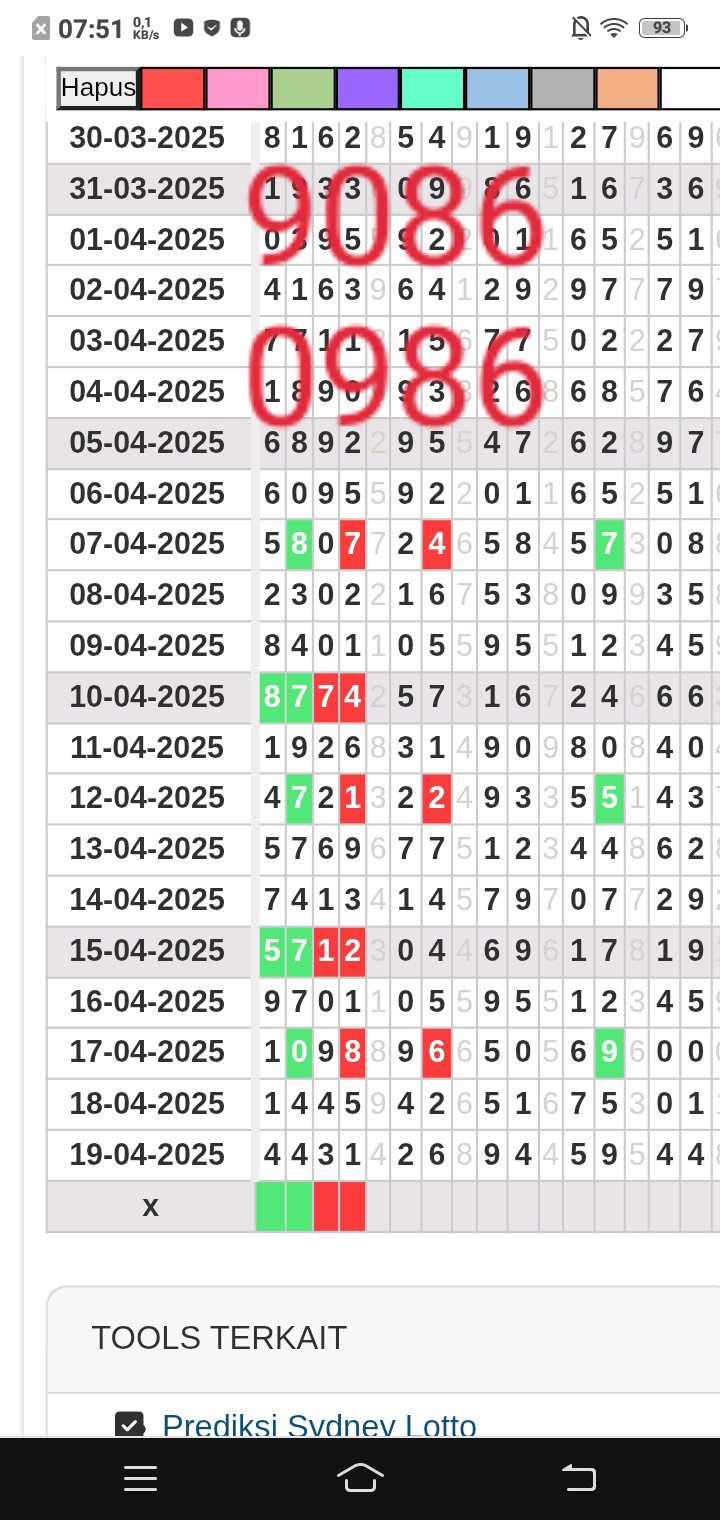This screenshot has height=1520, width=720.
Task: Pick the mint turquoise color swatch
Action: (x=432, y=88)
